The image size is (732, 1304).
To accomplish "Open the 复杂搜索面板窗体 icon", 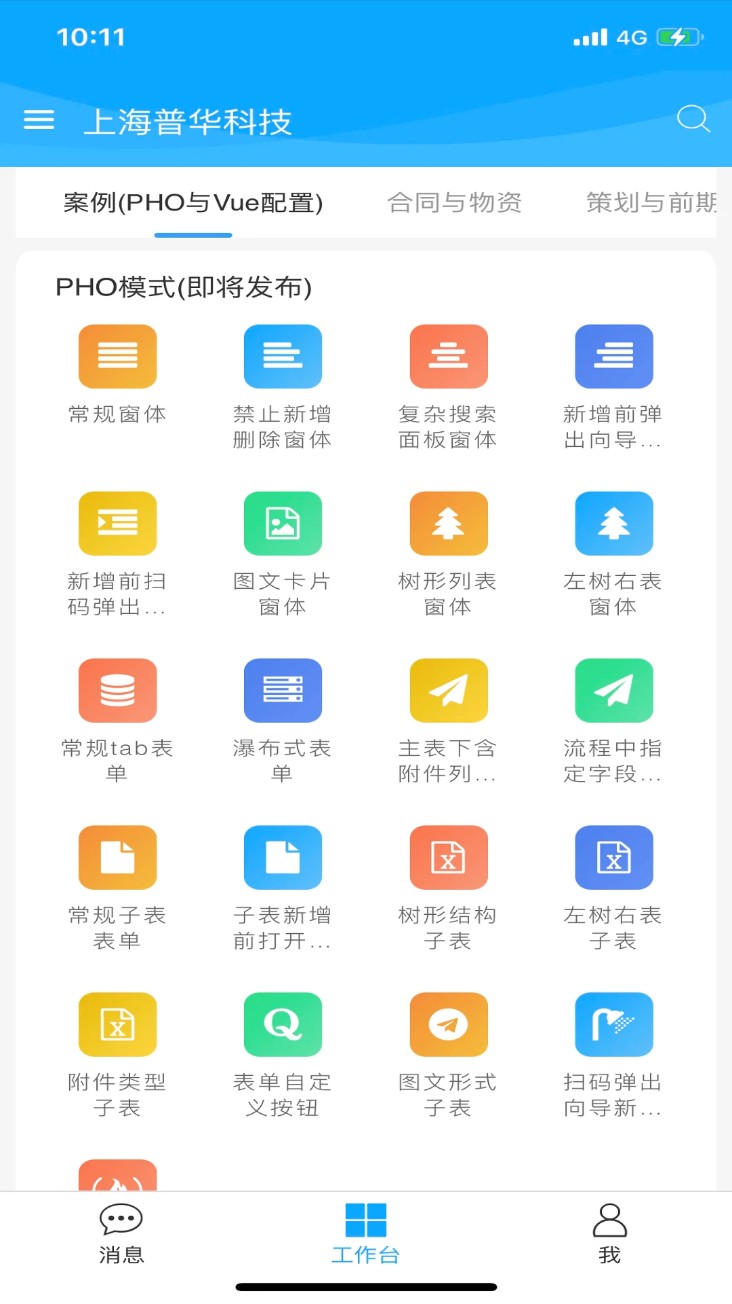I will tap(448, 355).
